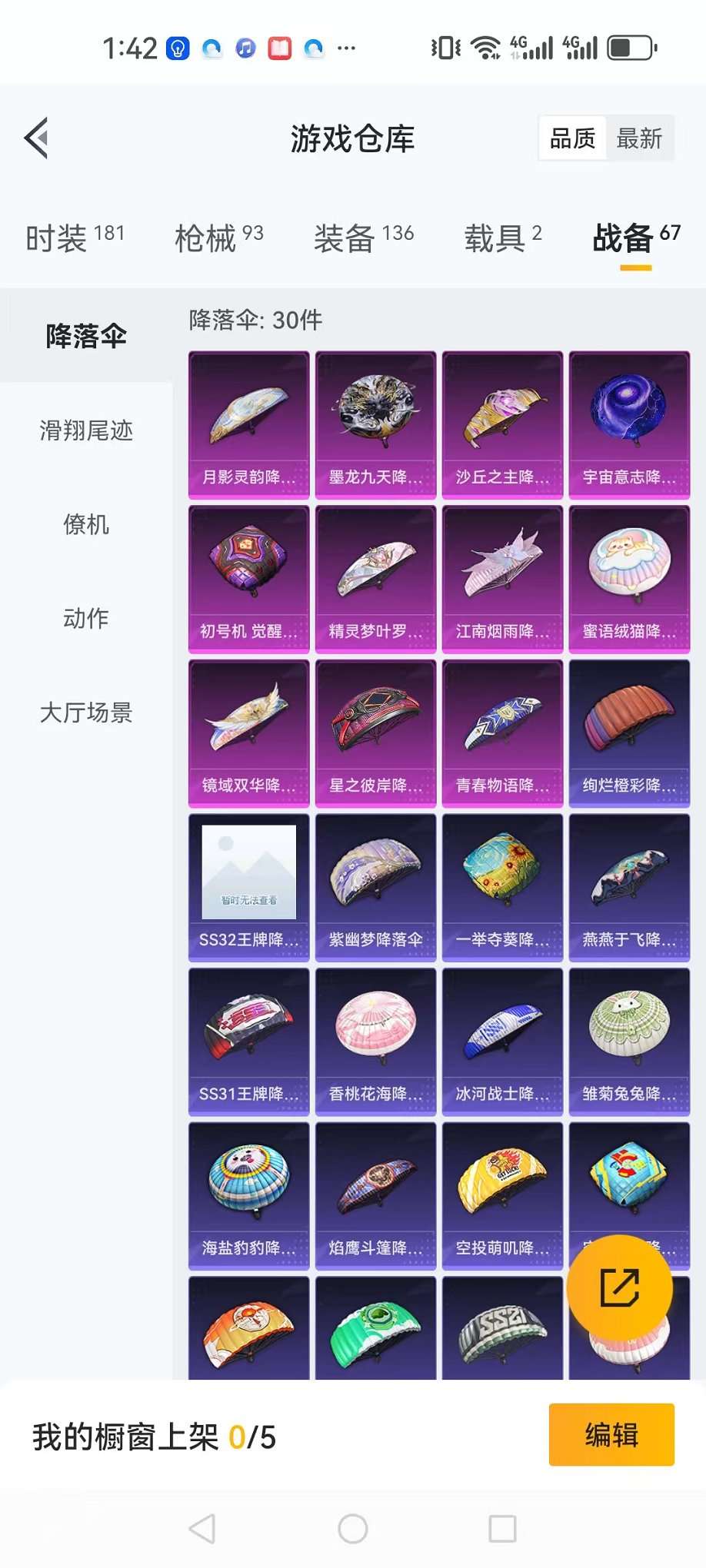The height and width of the screenshot is (1568, 706).
Task: Tap the 编辑 button
Action: (x=611, y=1435)
